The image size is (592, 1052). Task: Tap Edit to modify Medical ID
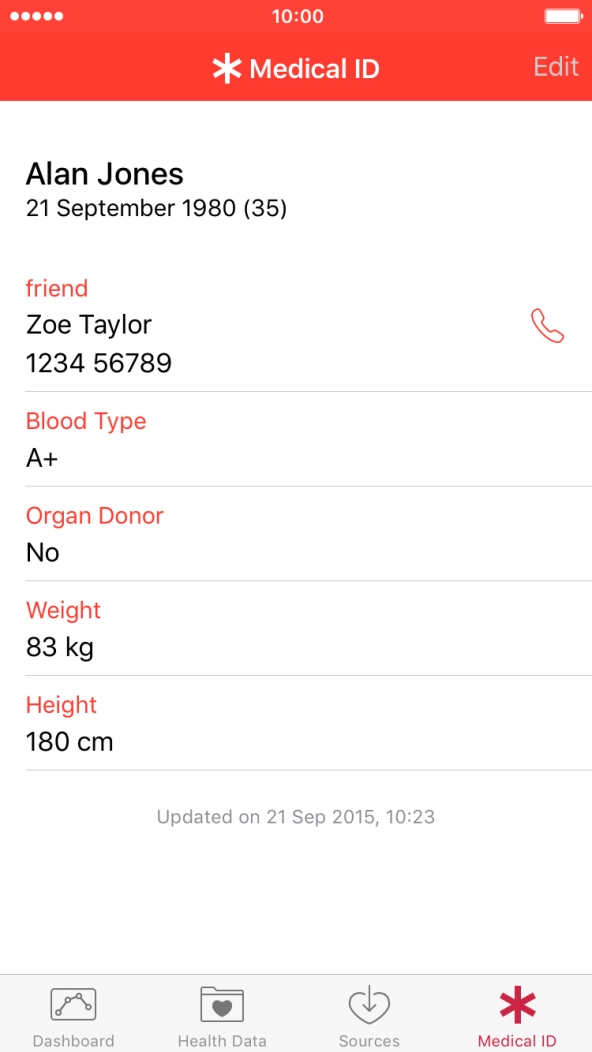[556, 67]
